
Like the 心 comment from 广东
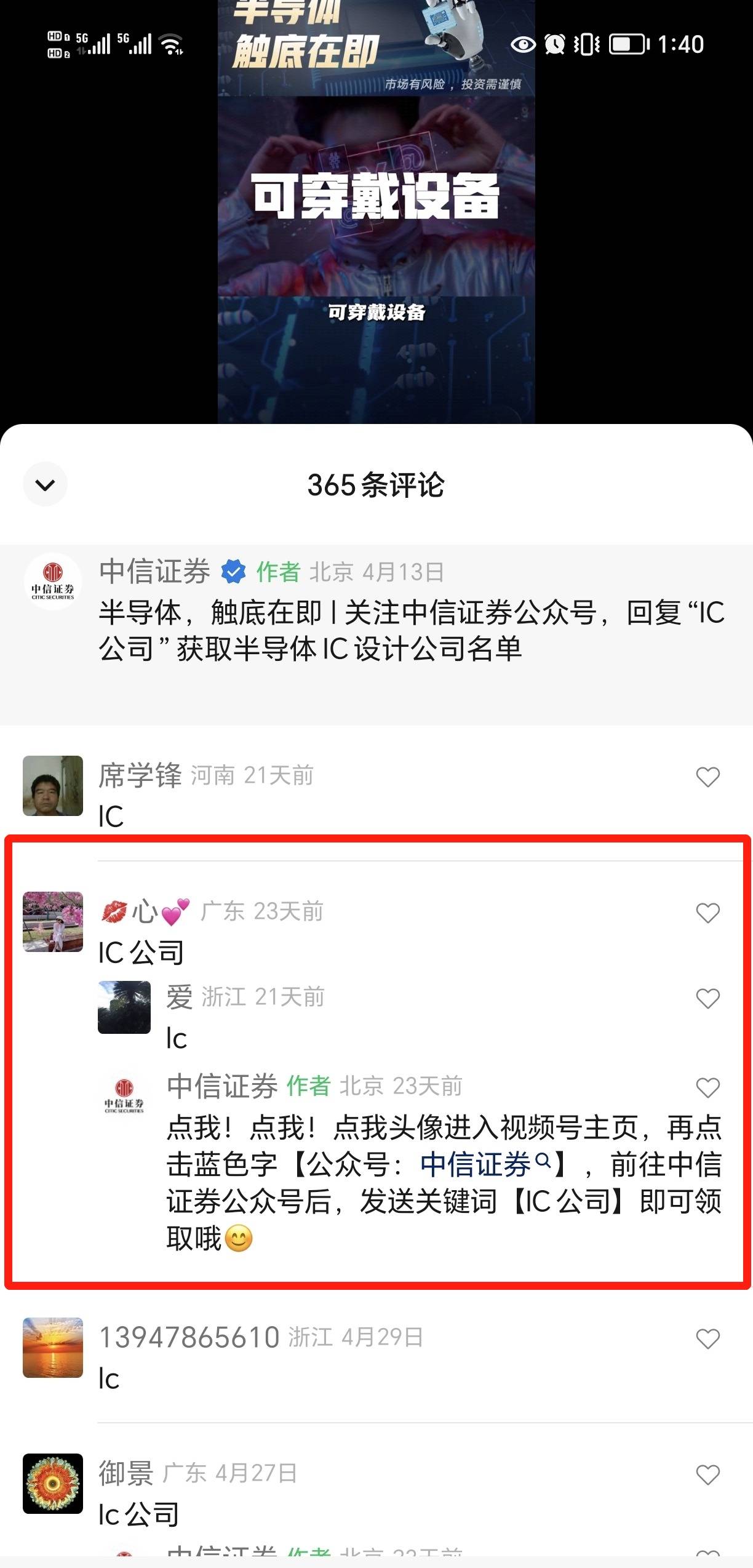tap(707, 913)
